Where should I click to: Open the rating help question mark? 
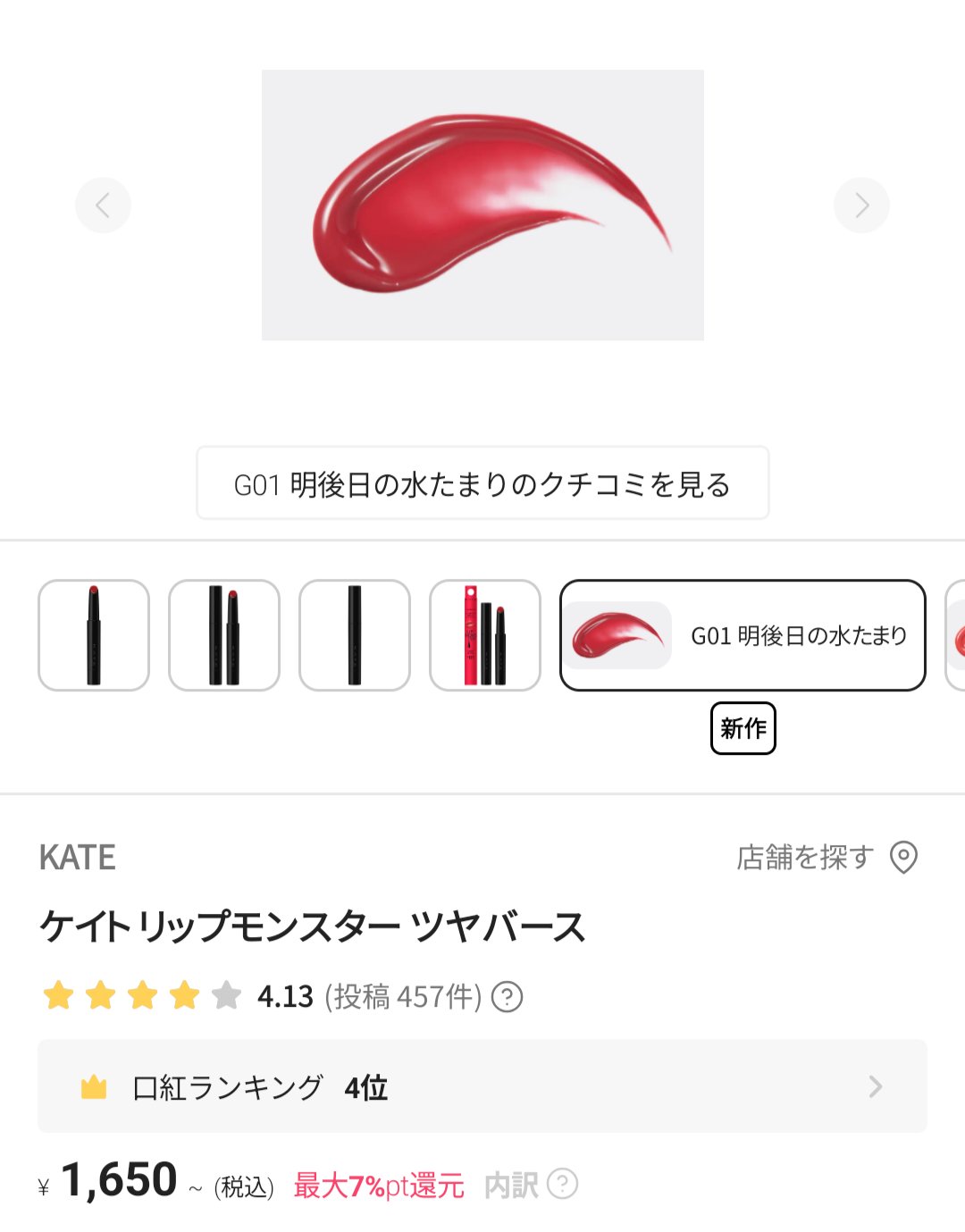click(508, 996)
